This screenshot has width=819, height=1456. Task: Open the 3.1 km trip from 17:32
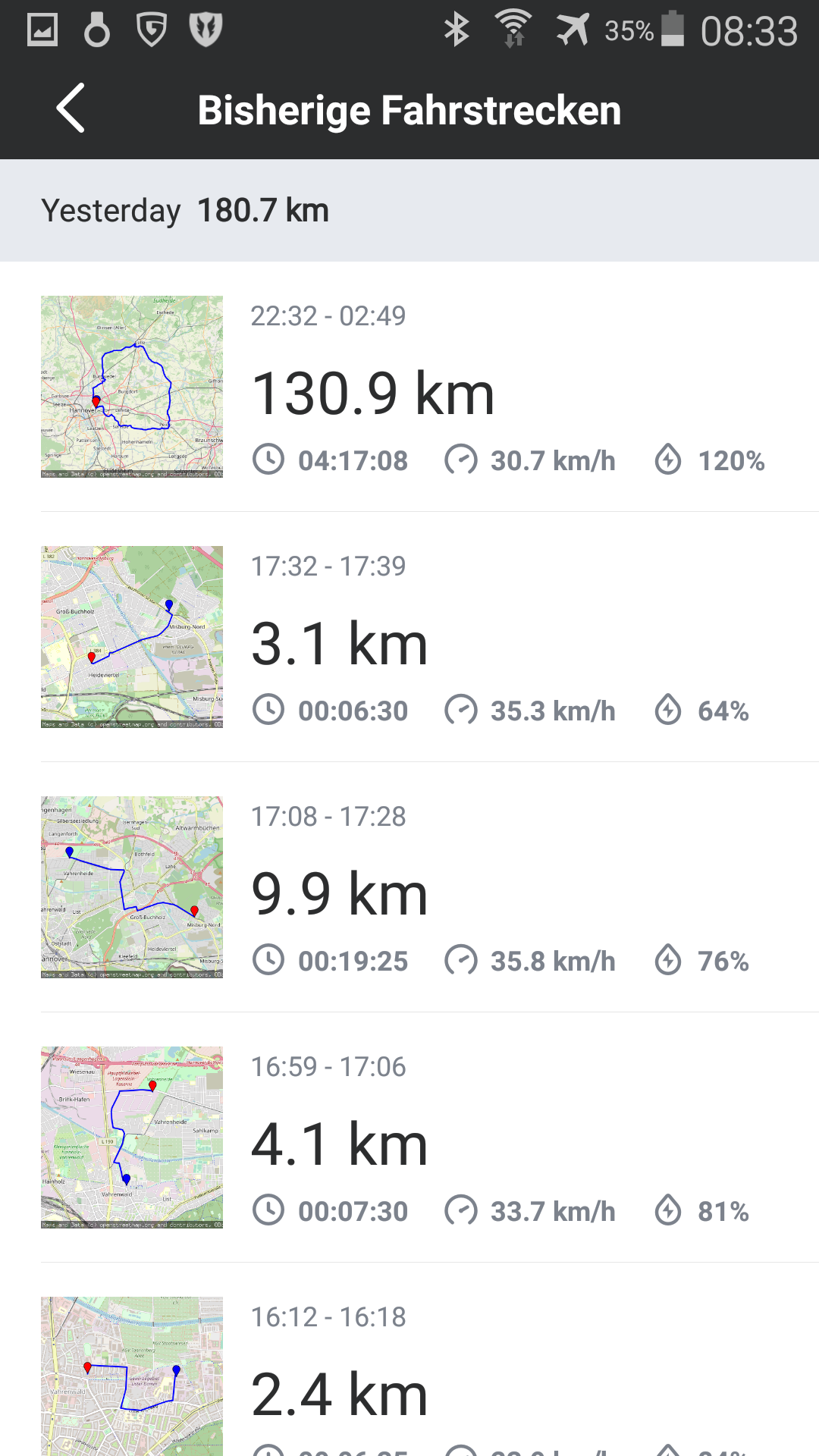[x=409, y=637]
